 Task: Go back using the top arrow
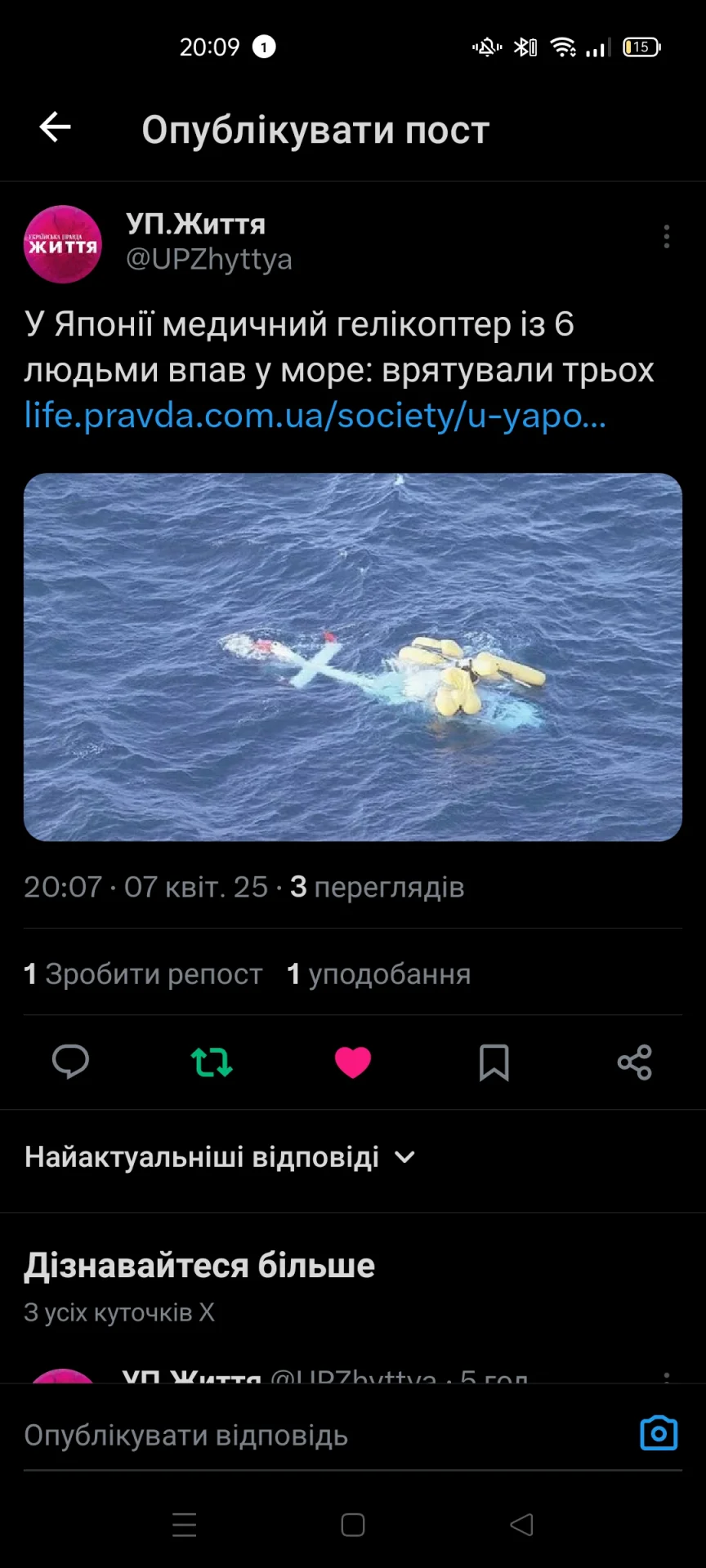(56, 127)
